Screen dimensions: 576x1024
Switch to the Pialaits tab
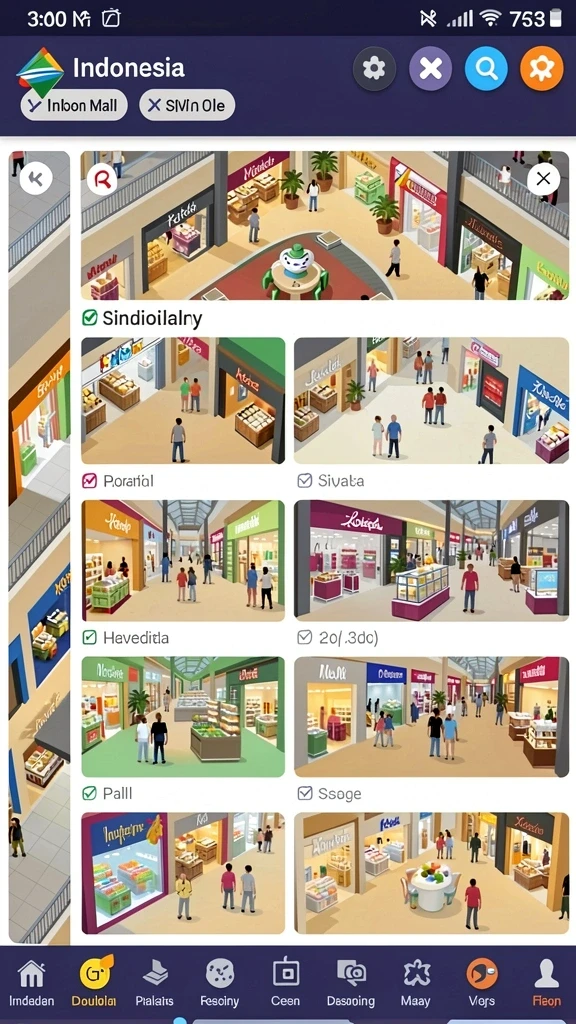coord(155,982)
